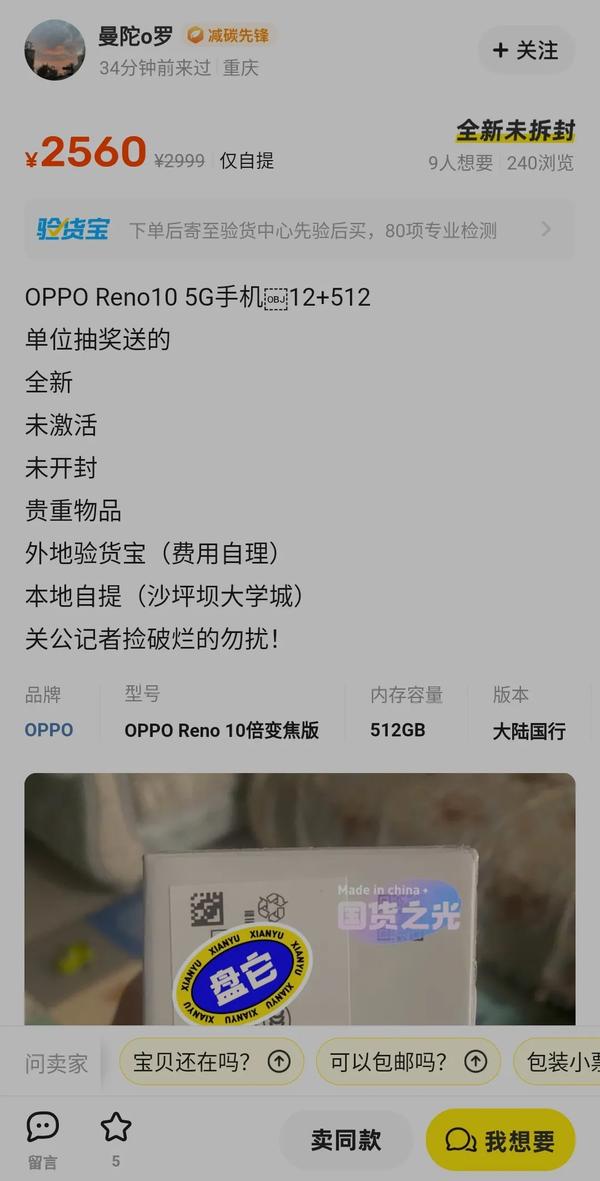Open the 验货宝 inspection service banner

pyautogui.click(x=300, y=230)
